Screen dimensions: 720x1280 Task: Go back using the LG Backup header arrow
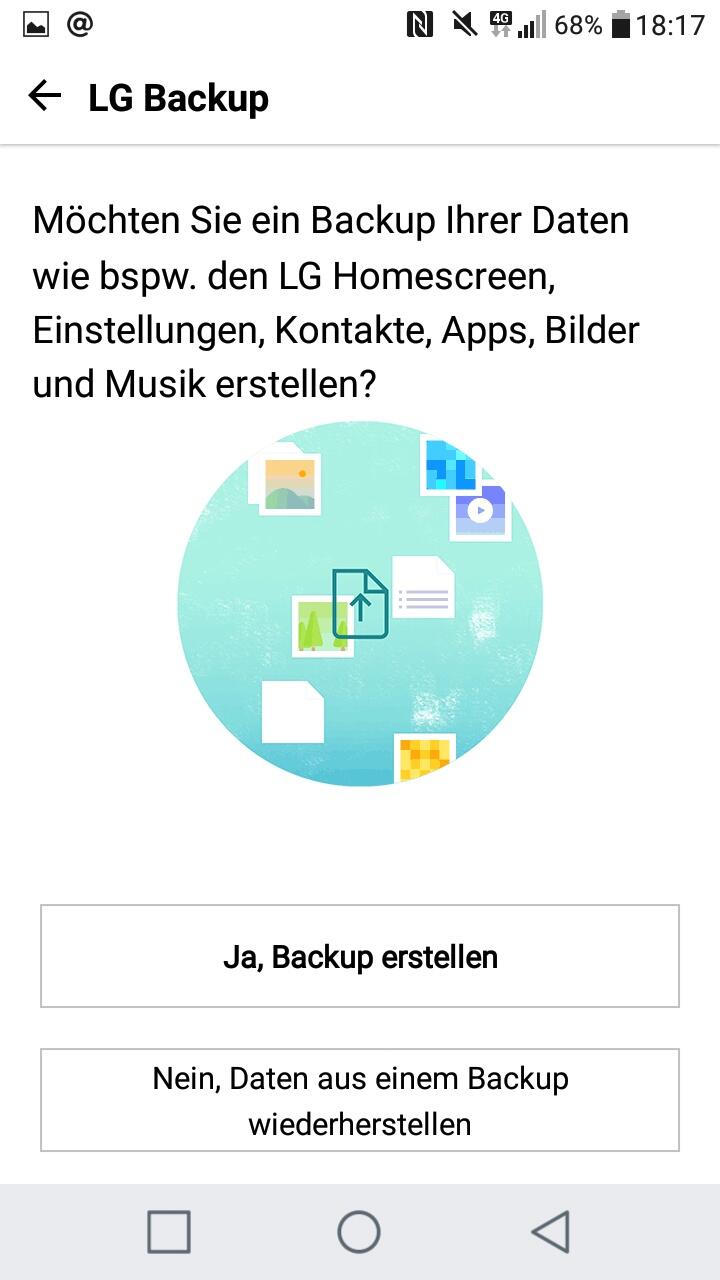tap(45, 96)
